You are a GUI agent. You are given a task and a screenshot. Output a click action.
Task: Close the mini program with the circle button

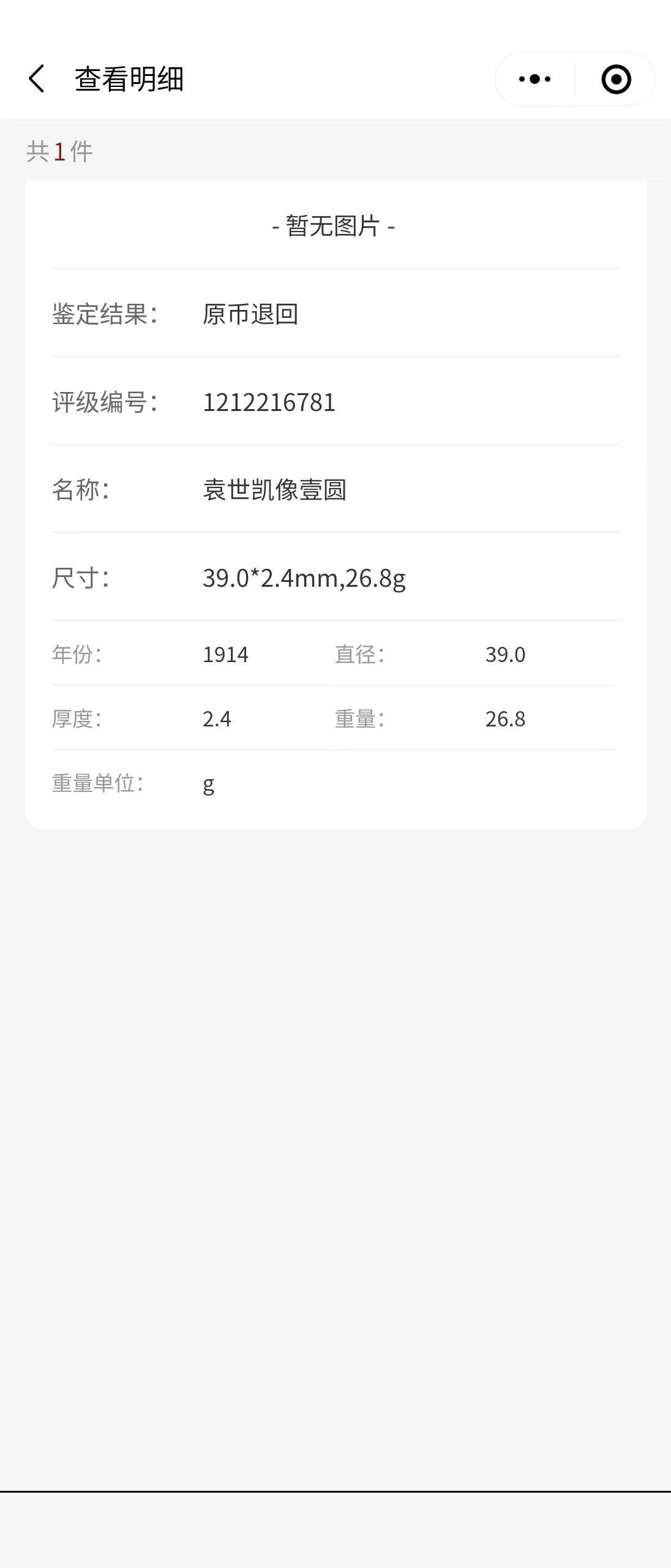point(616,79)
